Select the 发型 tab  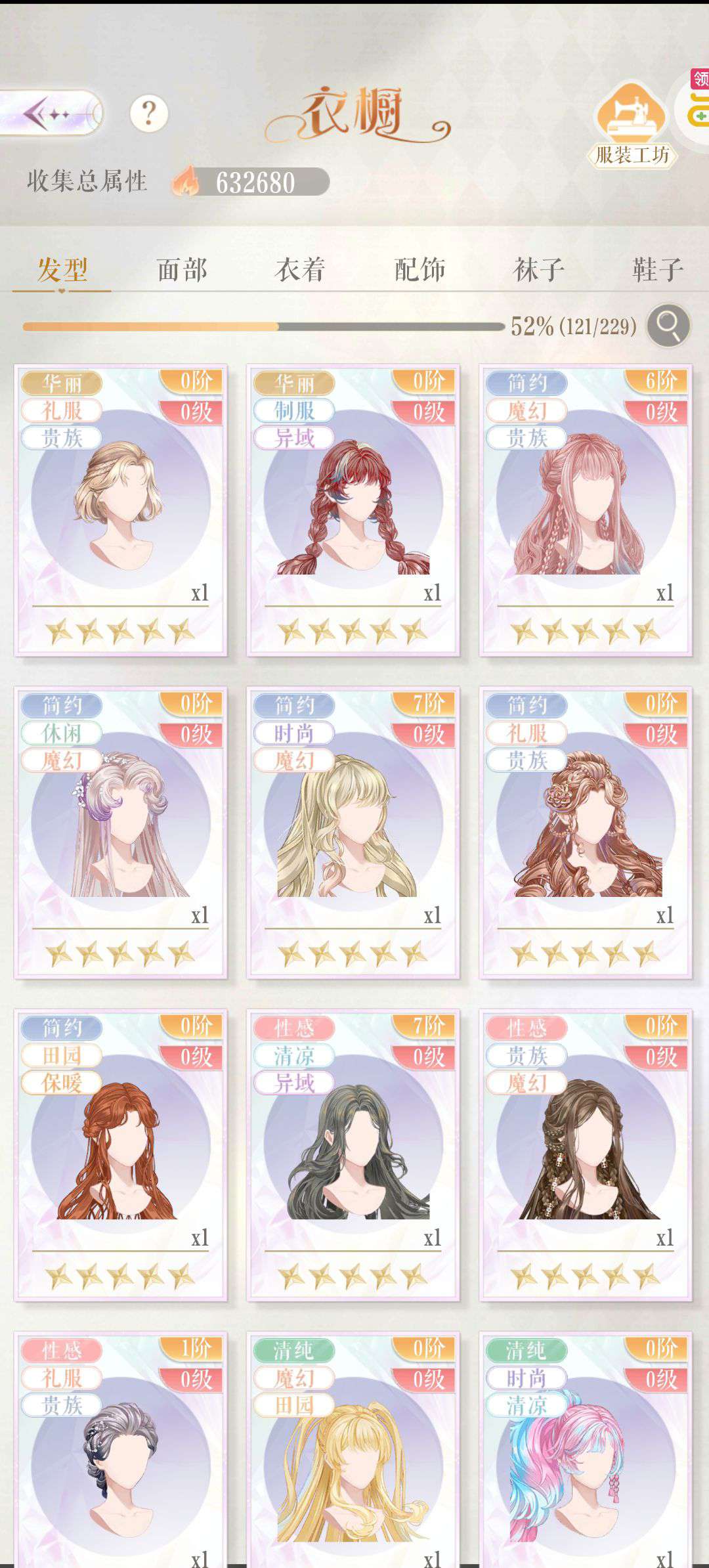62,270
